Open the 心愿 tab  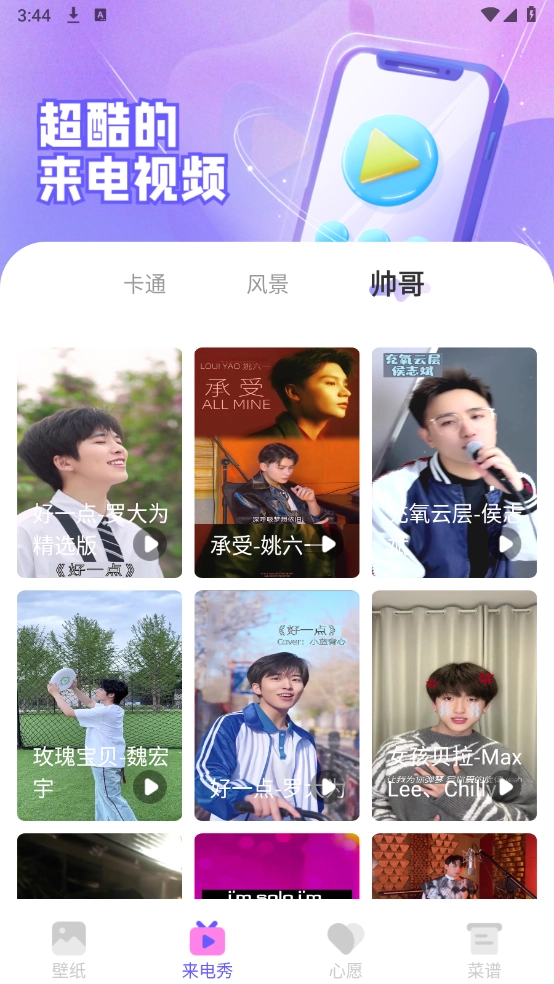(346, 949)
